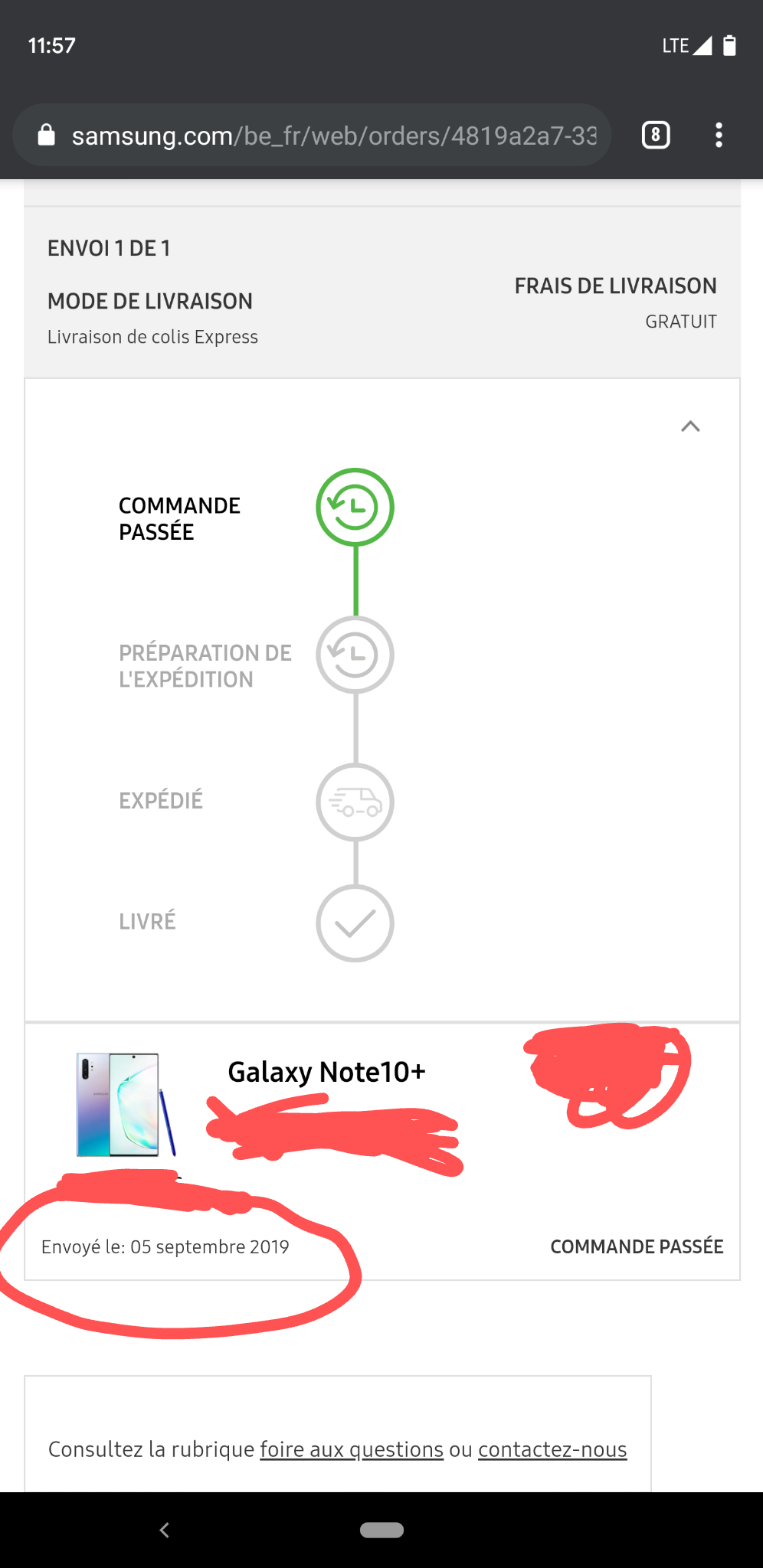Open the Galaxy Note10+ product image
This screenshot has height=1568, width=763.
click(x=125, y=1104)
